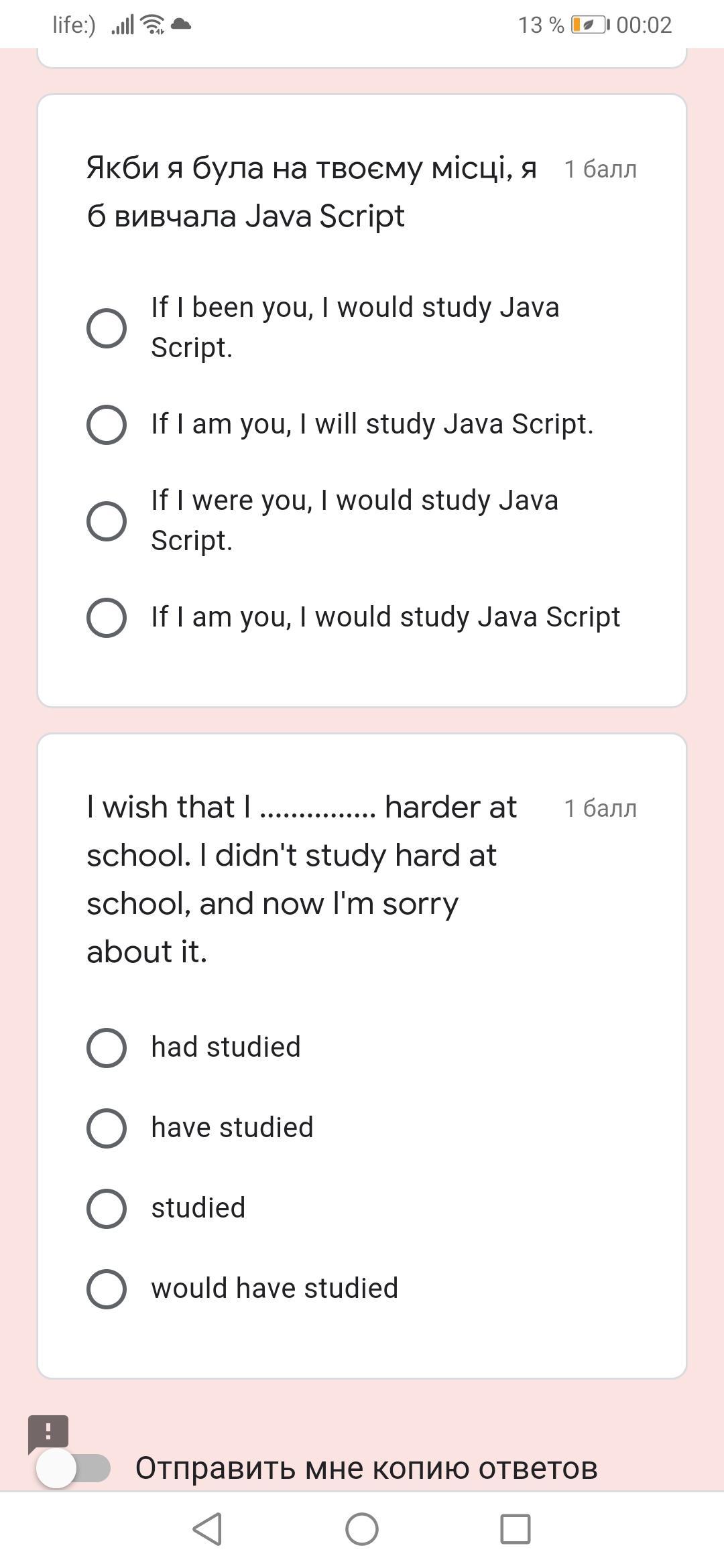Open the report problem feedback icon

[48, 1432]
